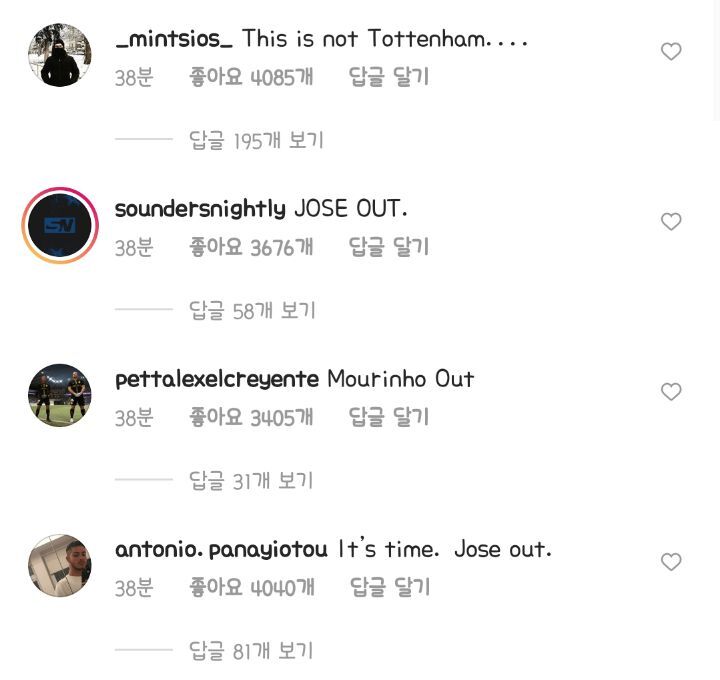Expand 31 replies under pettalexelcreyente's comment
The image size is (720, 680).
pyautogui.click(x=251, y=481)
